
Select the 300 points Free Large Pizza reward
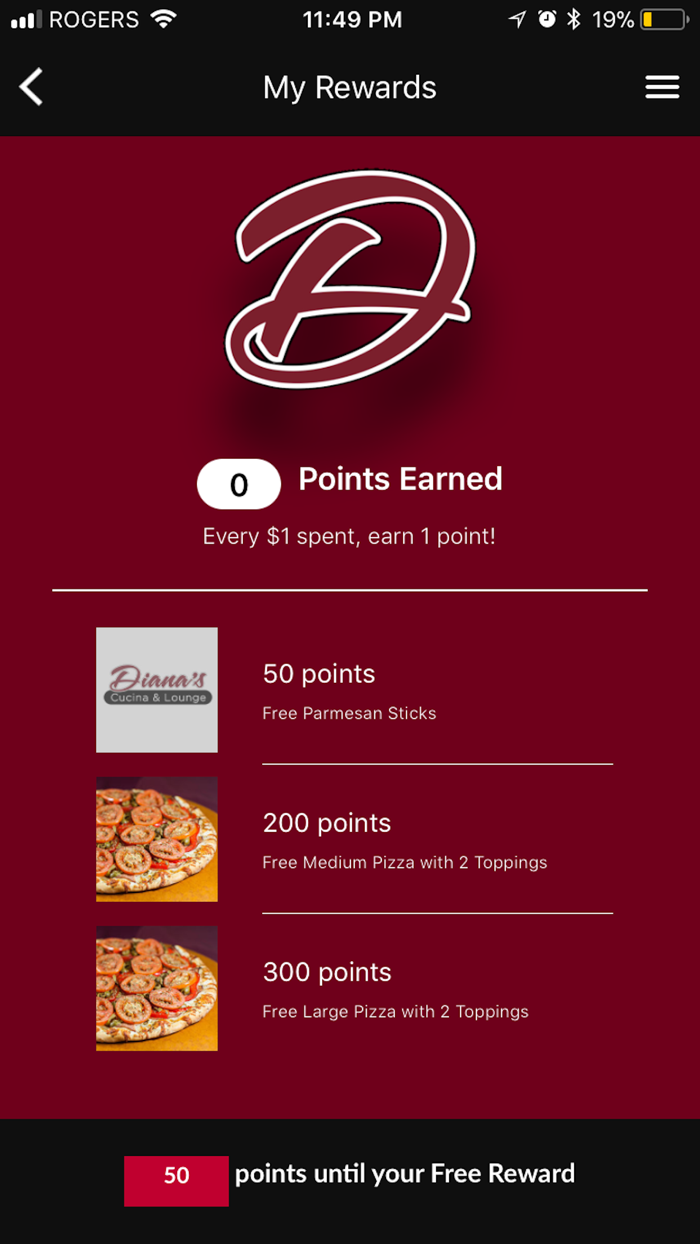coord(350,988)
